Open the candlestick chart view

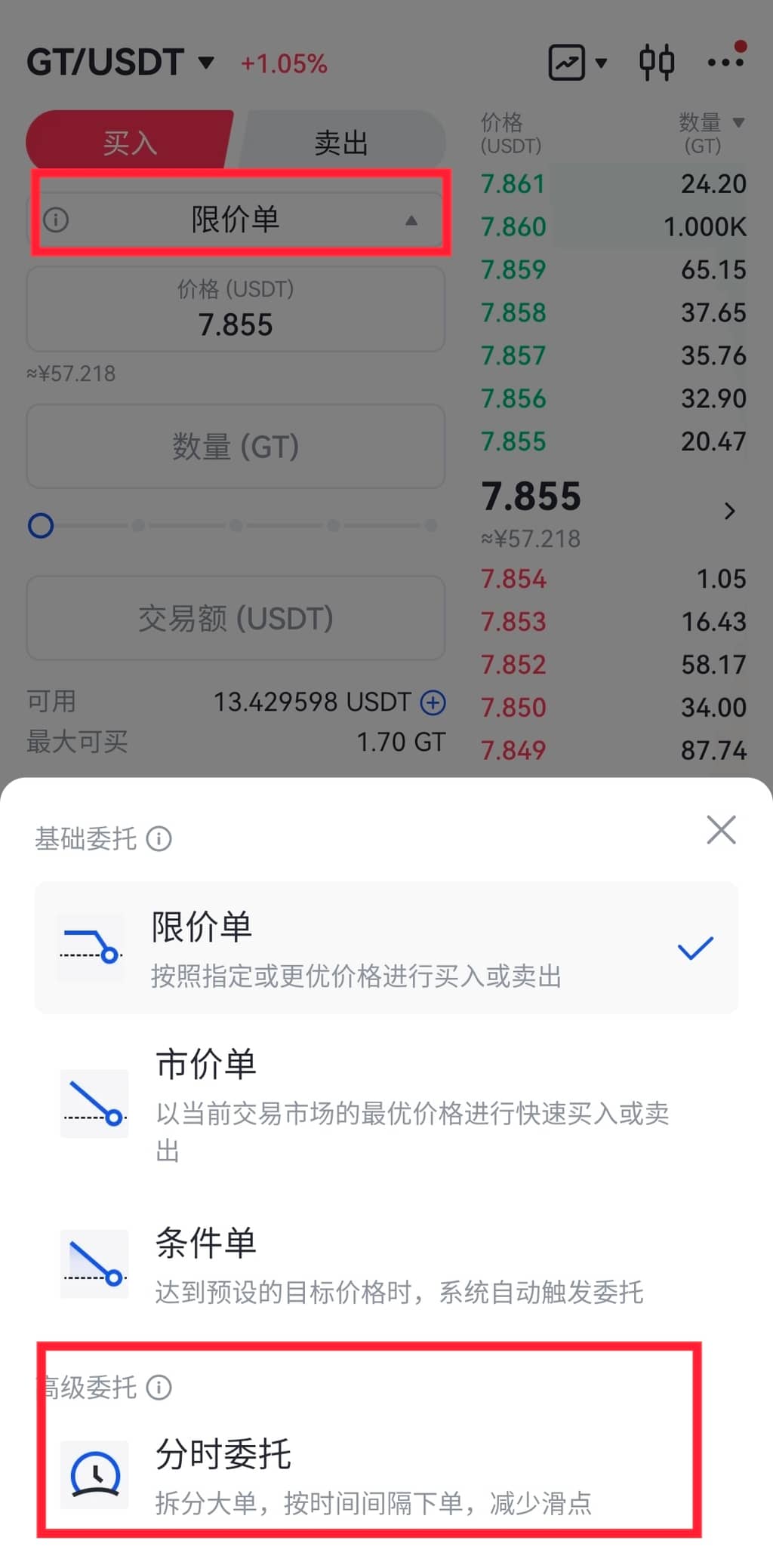tap(656, 62)
